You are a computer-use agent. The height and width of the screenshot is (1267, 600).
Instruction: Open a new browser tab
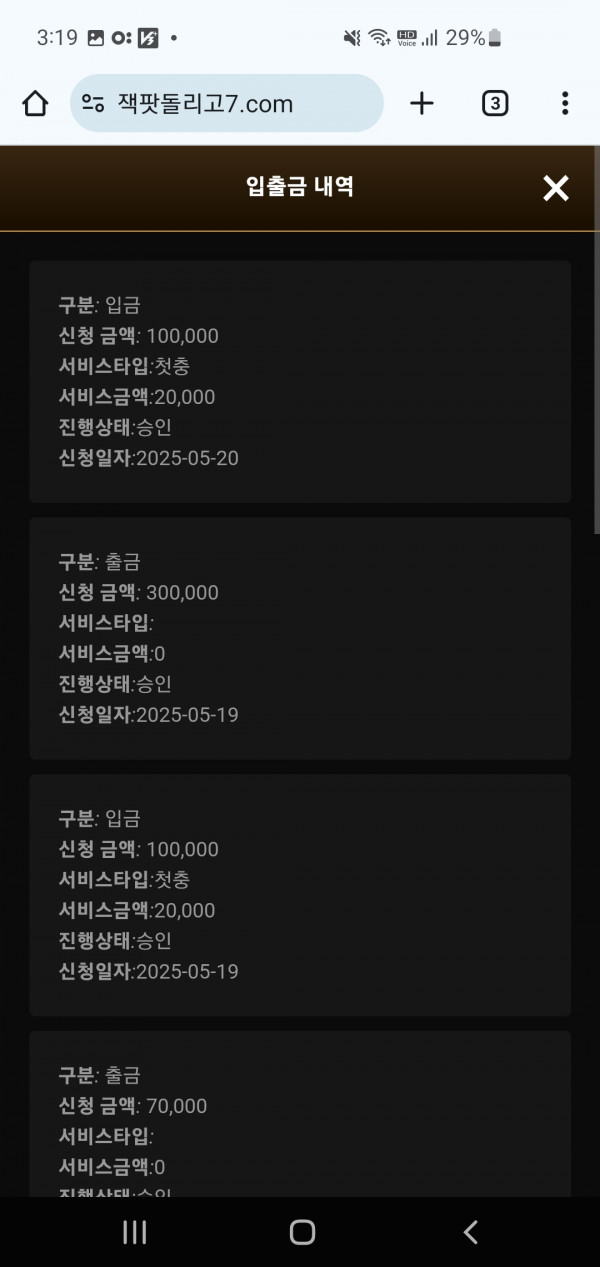[x=423, y=103]
